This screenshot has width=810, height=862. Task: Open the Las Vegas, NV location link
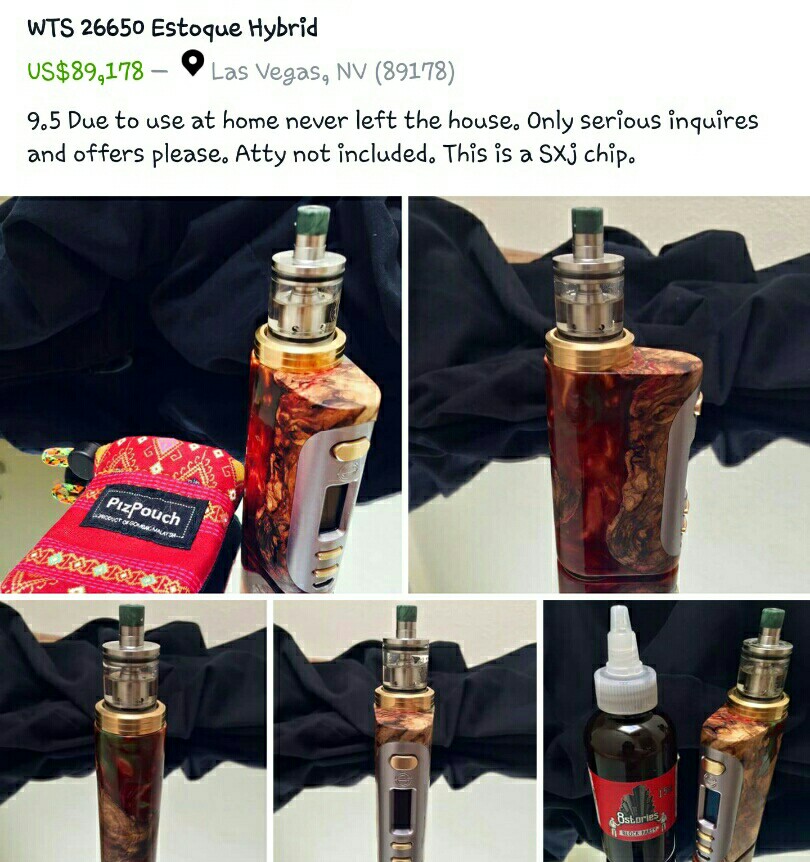coord(332,71)
